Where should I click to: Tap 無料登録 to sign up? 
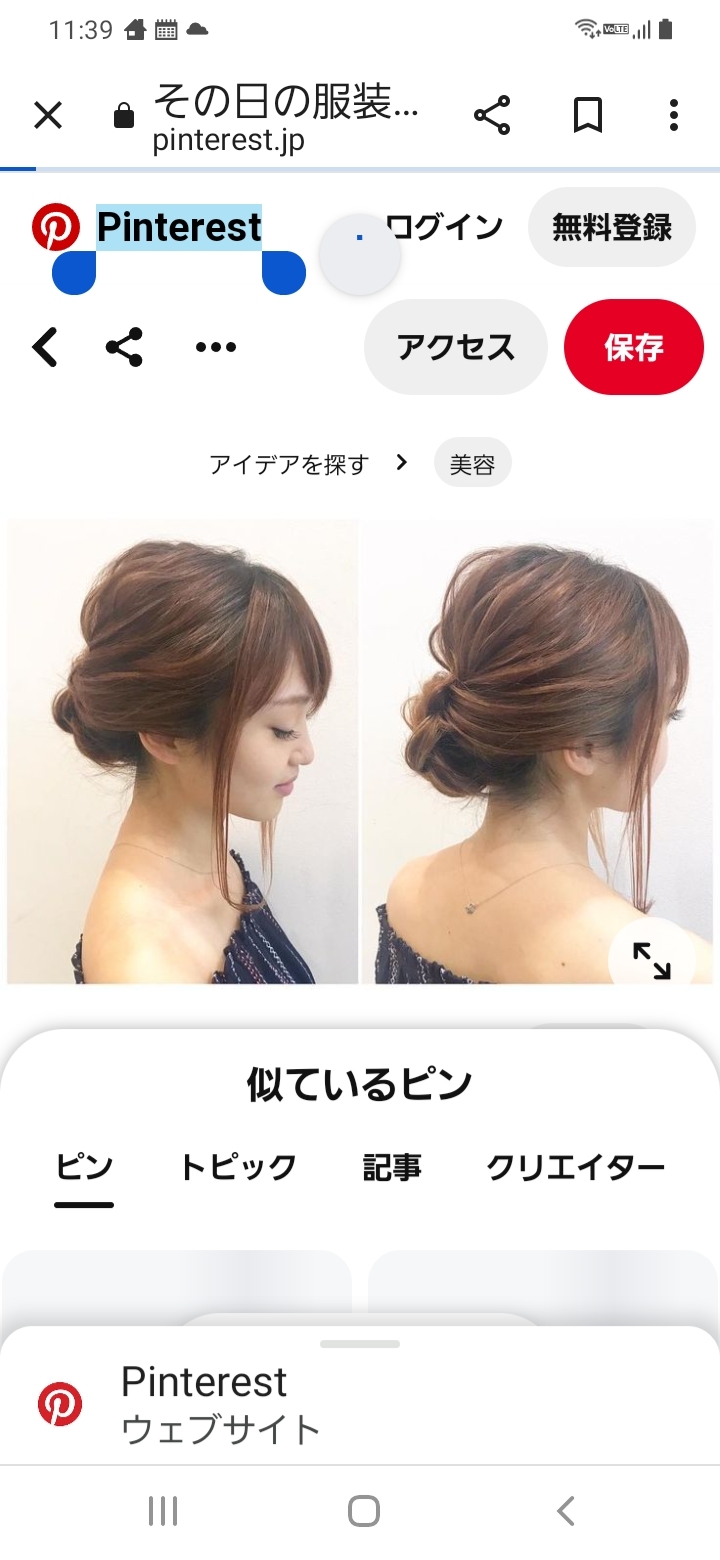(611, 228)
